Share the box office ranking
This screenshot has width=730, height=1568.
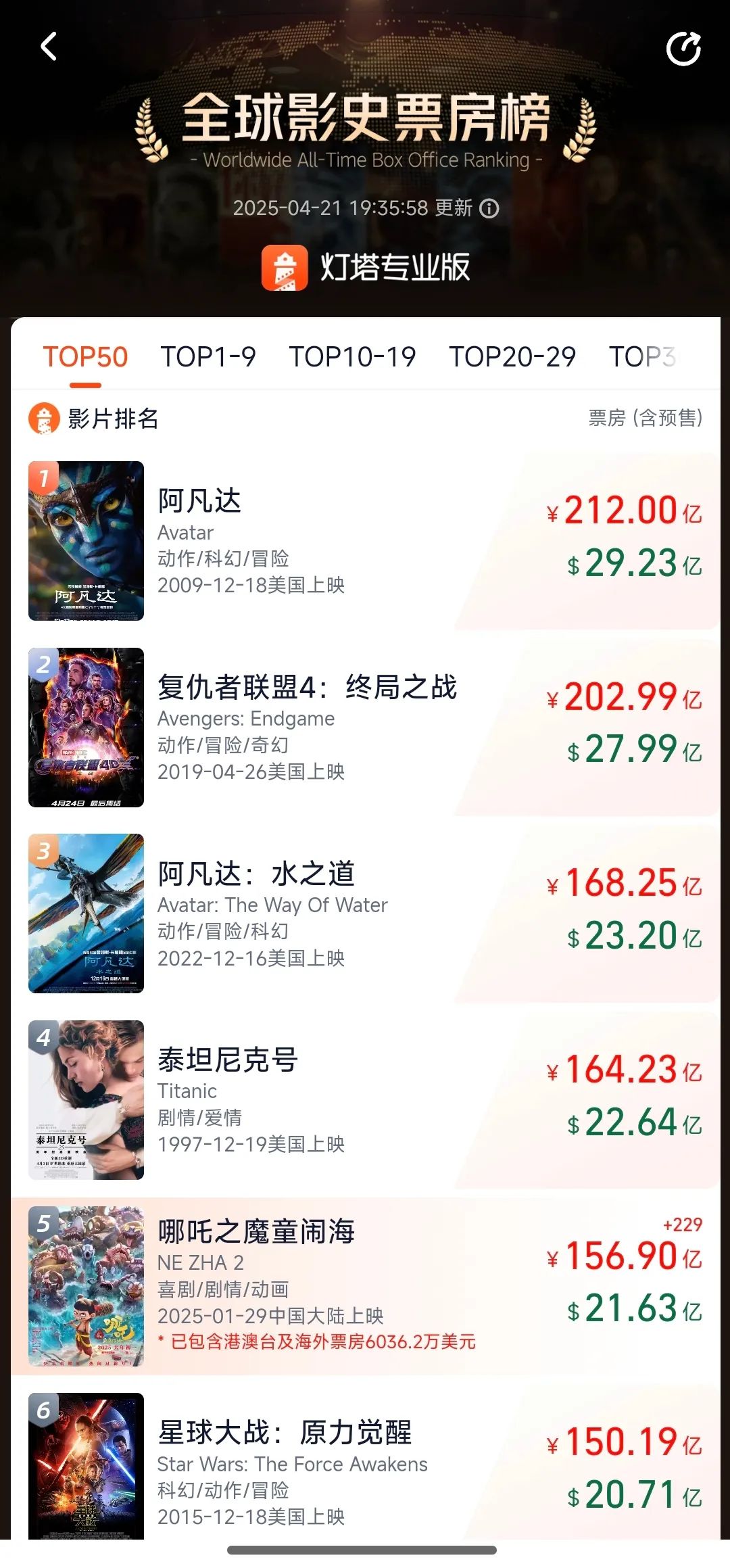pyautogui.click(x=683, y=49)
